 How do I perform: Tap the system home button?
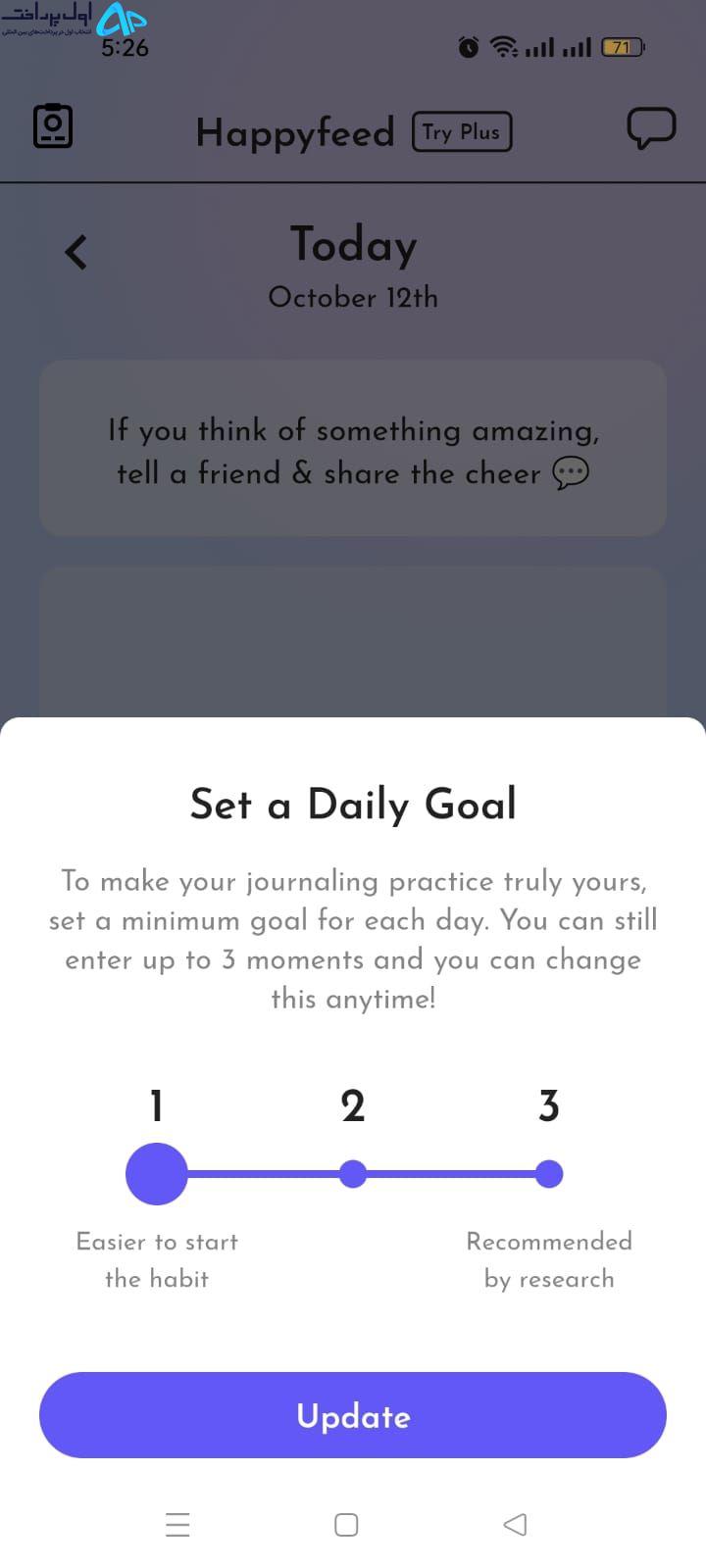coord(346,1524)
